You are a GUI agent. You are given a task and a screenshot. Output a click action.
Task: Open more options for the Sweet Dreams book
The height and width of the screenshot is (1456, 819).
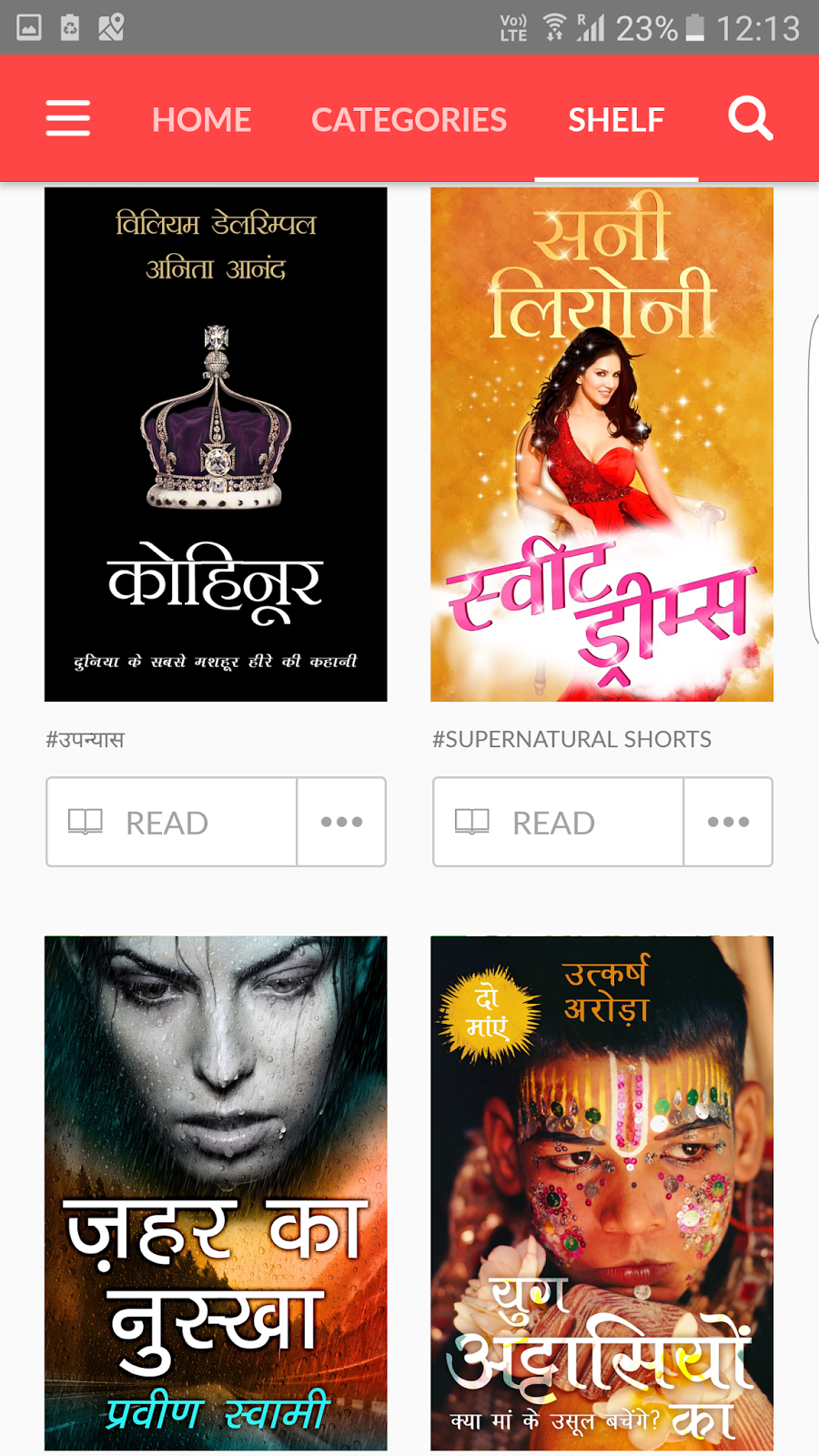tap(728, 822)
